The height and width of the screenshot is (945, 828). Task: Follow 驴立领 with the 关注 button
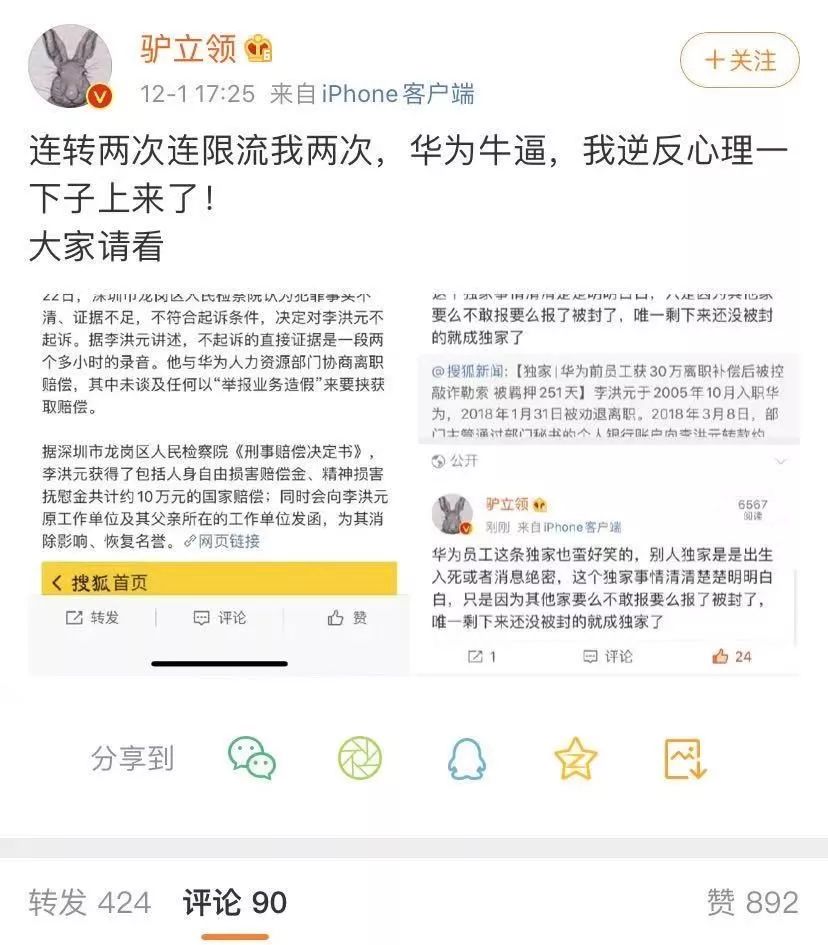click(x=739, y=60)
